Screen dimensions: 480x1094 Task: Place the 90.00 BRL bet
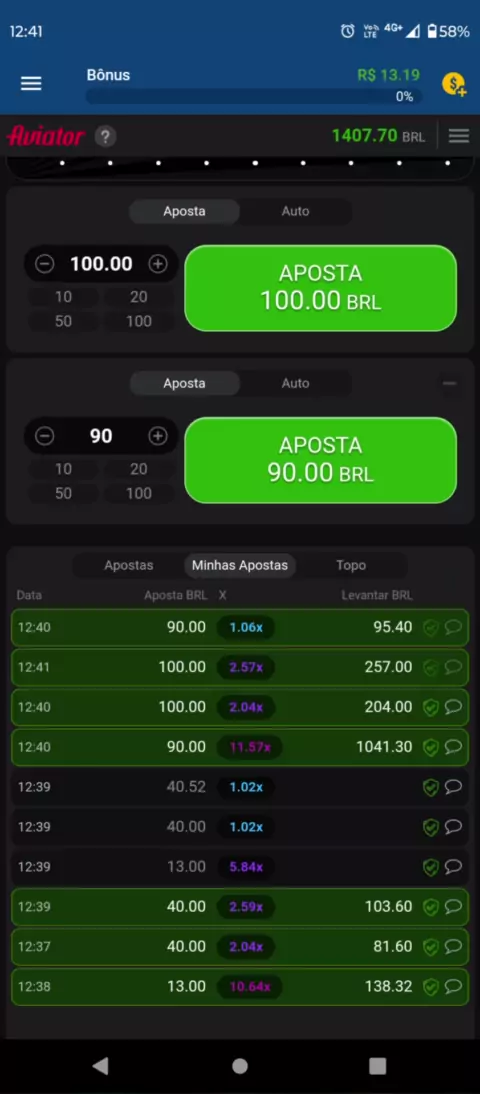point(320,460)
